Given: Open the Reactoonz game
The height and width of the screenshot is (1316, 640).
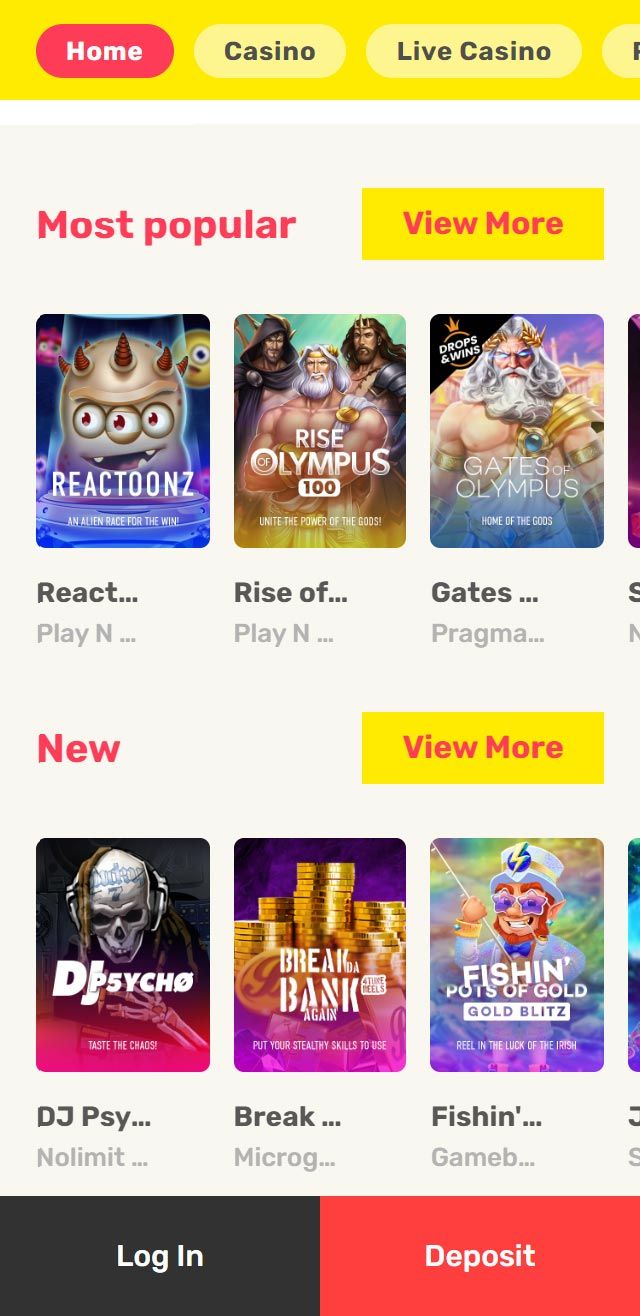Looking at the screenshot, I should pos(123,431).
